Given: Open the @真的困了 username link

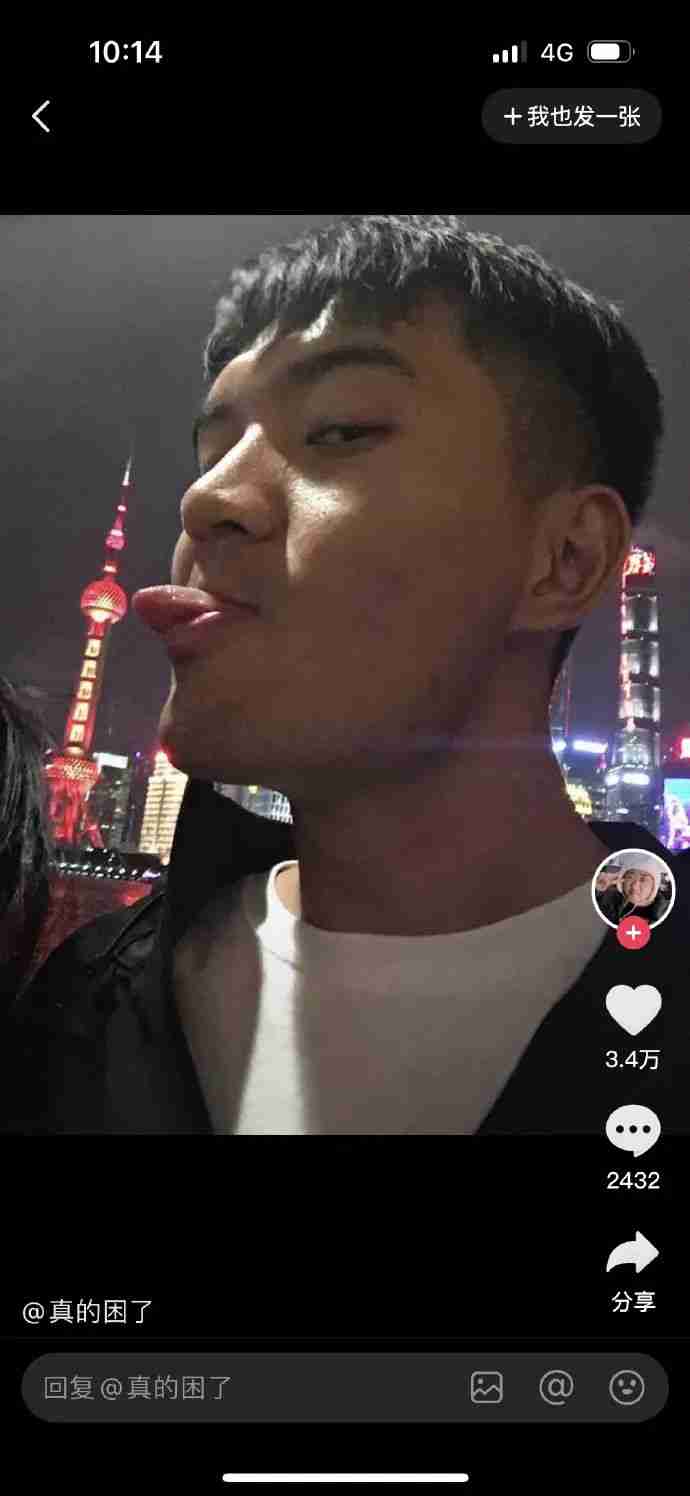Looking at the screenshot, I should [x=88, y=1311].
